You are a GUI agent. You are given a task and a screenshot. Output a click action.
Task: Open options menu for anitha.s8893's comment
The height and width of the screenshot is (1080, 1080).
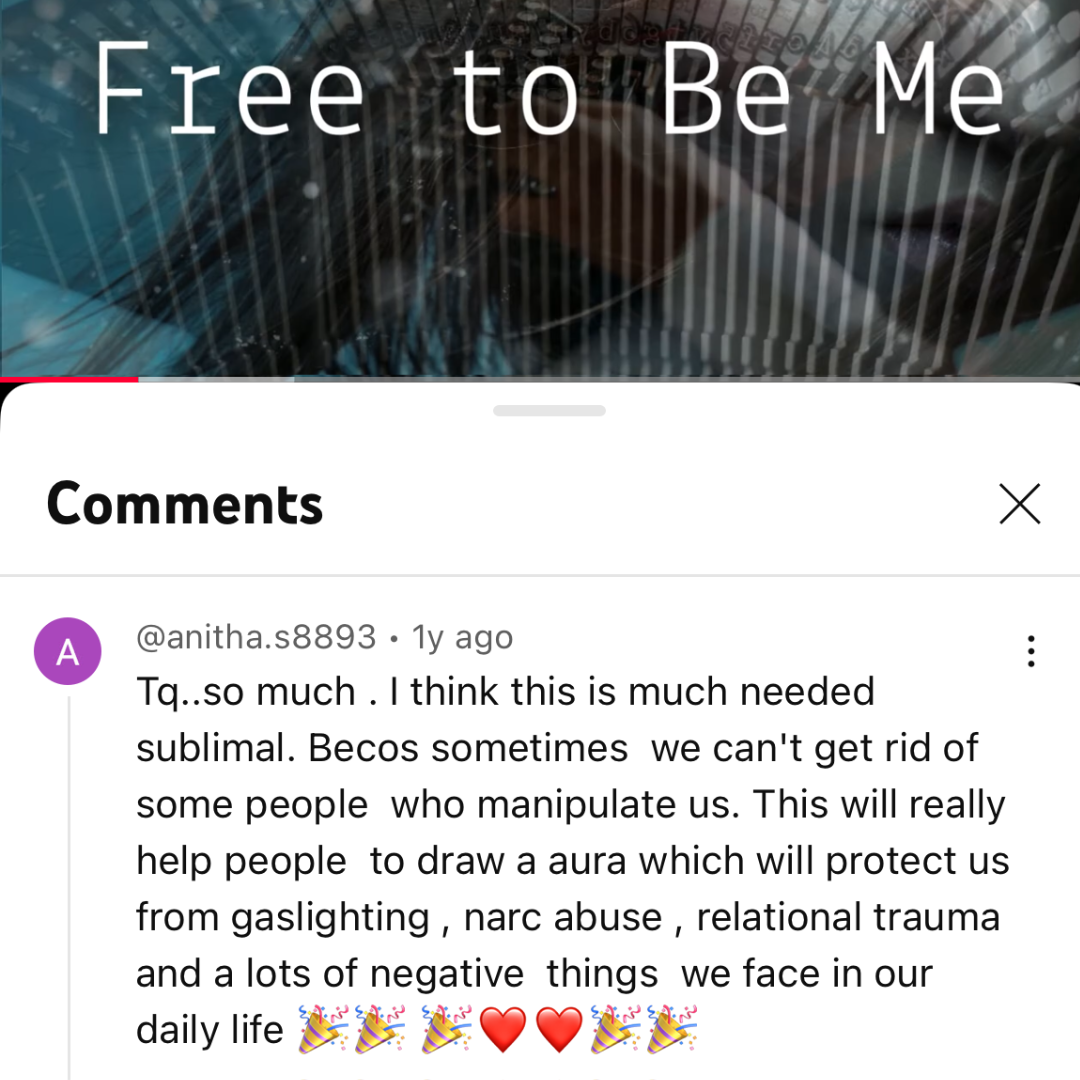1030,651
